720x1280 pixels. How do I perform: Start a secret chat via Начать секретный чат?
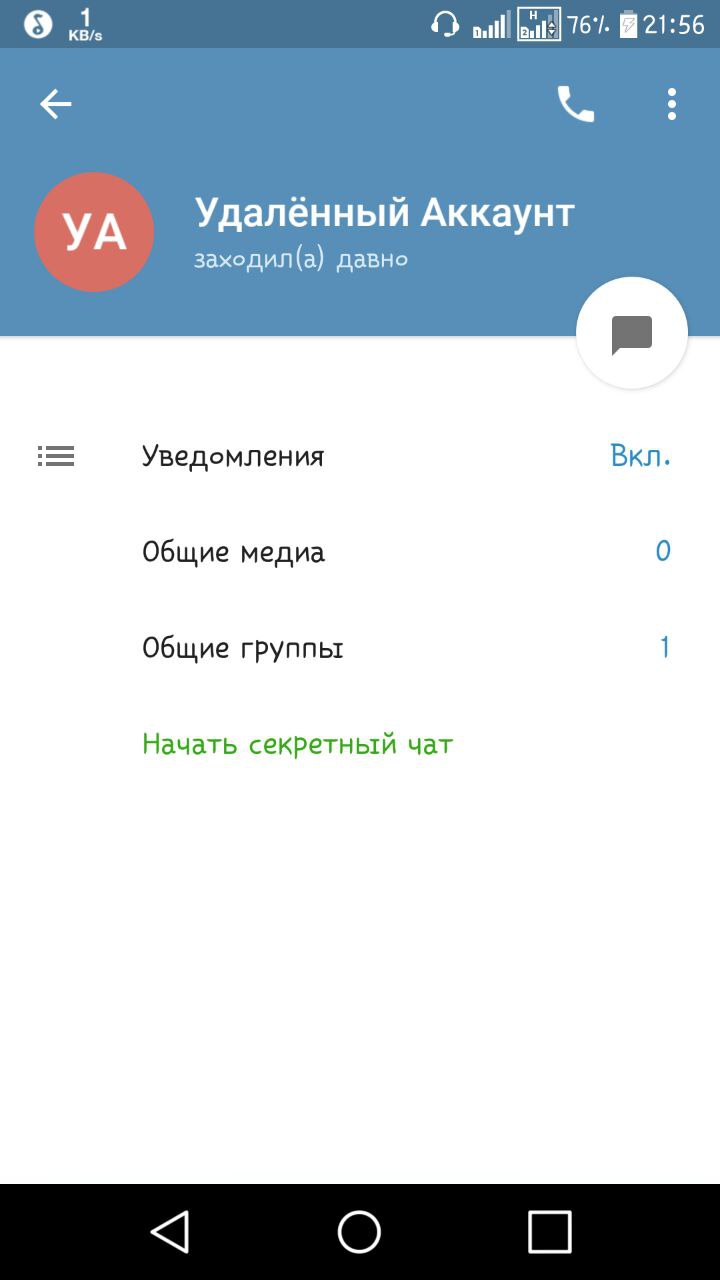pos(297,744)
